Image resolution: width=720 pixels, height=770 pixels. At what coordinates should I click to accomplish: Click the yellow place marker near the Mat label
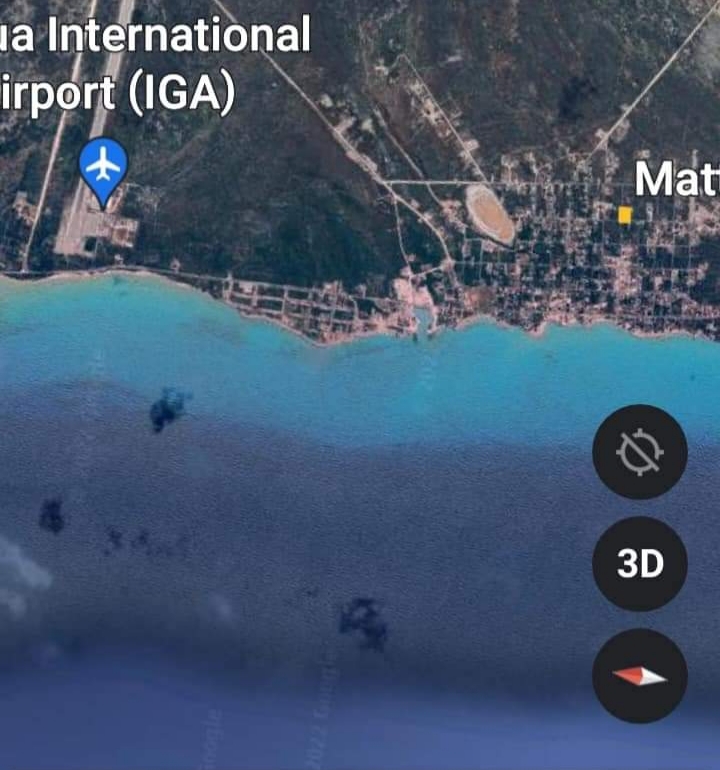coord(626,213)
